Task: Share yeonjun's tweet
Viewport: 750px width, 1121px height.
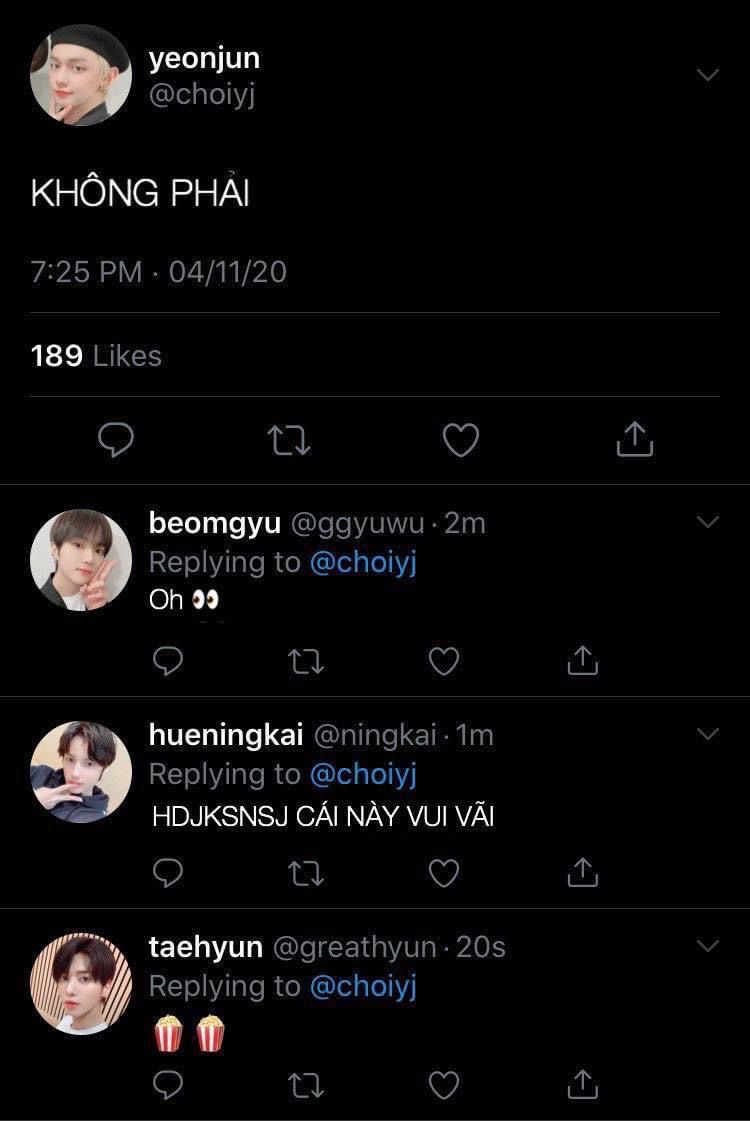Action: tap(634, 439)
